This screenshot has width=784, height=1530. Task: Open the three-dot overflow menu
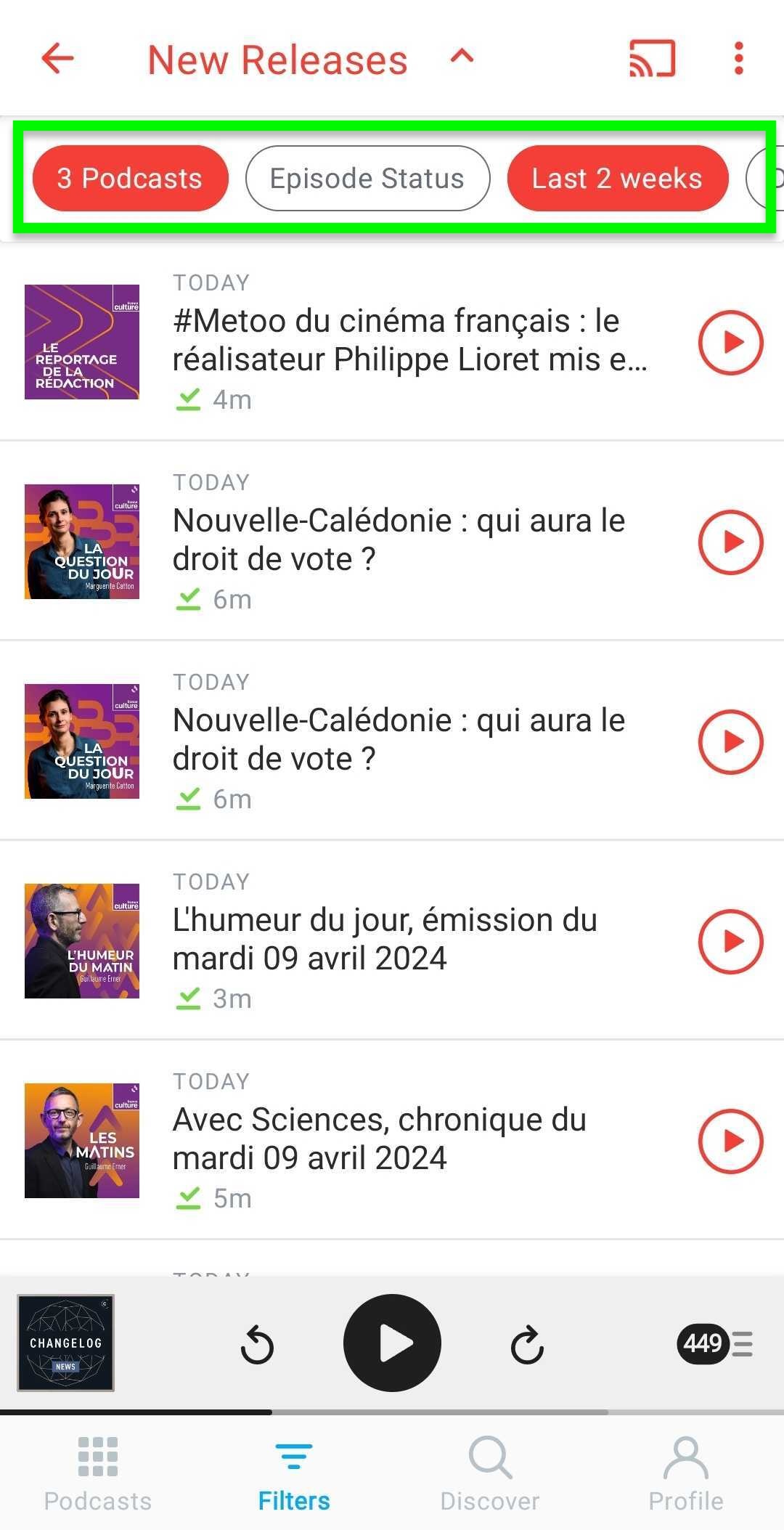738,58
